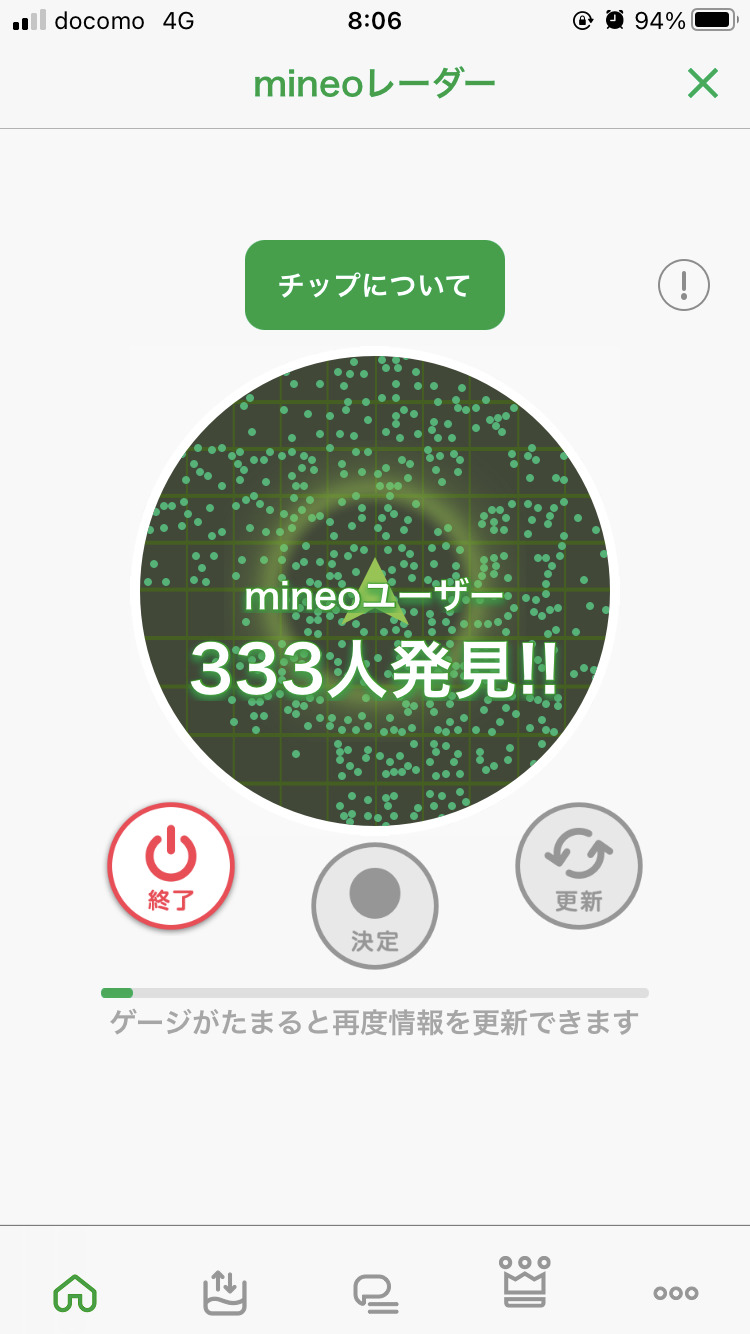Close the mineoレーダー screen

703,84
